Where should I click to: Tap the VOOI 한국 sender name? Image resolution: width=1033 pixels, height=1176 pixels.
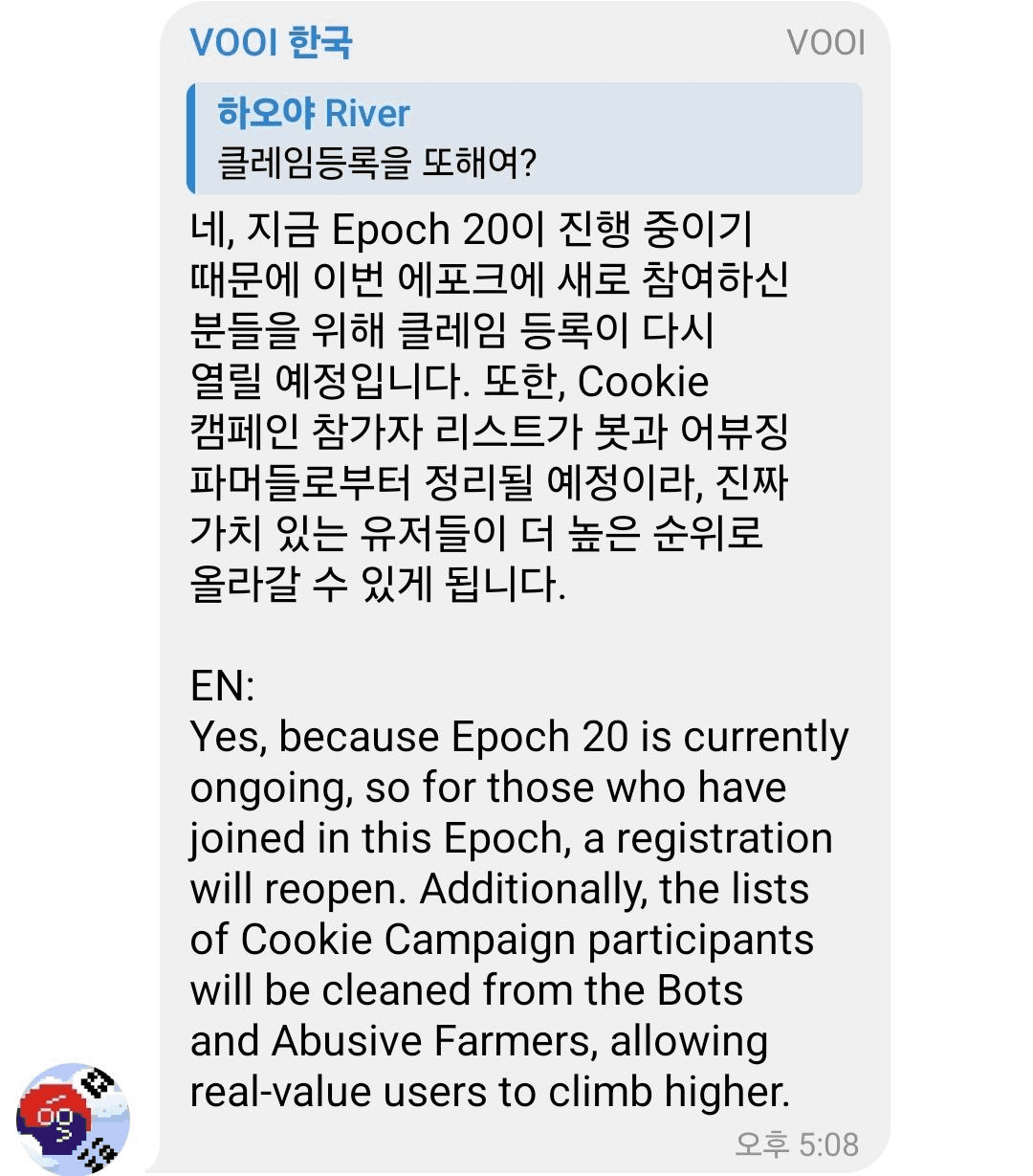[271, 43]
